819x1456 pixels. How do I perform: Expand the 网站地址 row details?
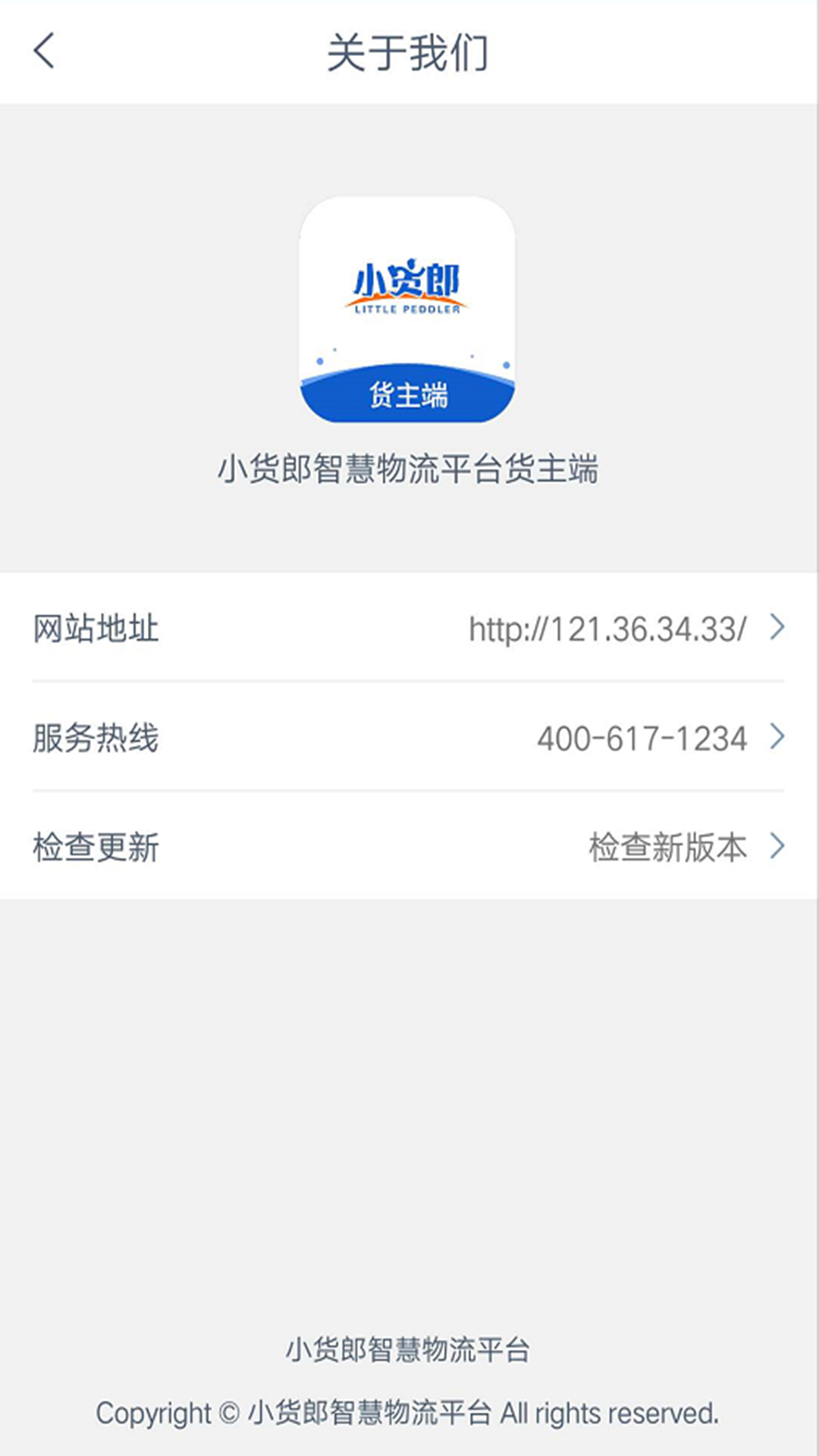(409, 628)
